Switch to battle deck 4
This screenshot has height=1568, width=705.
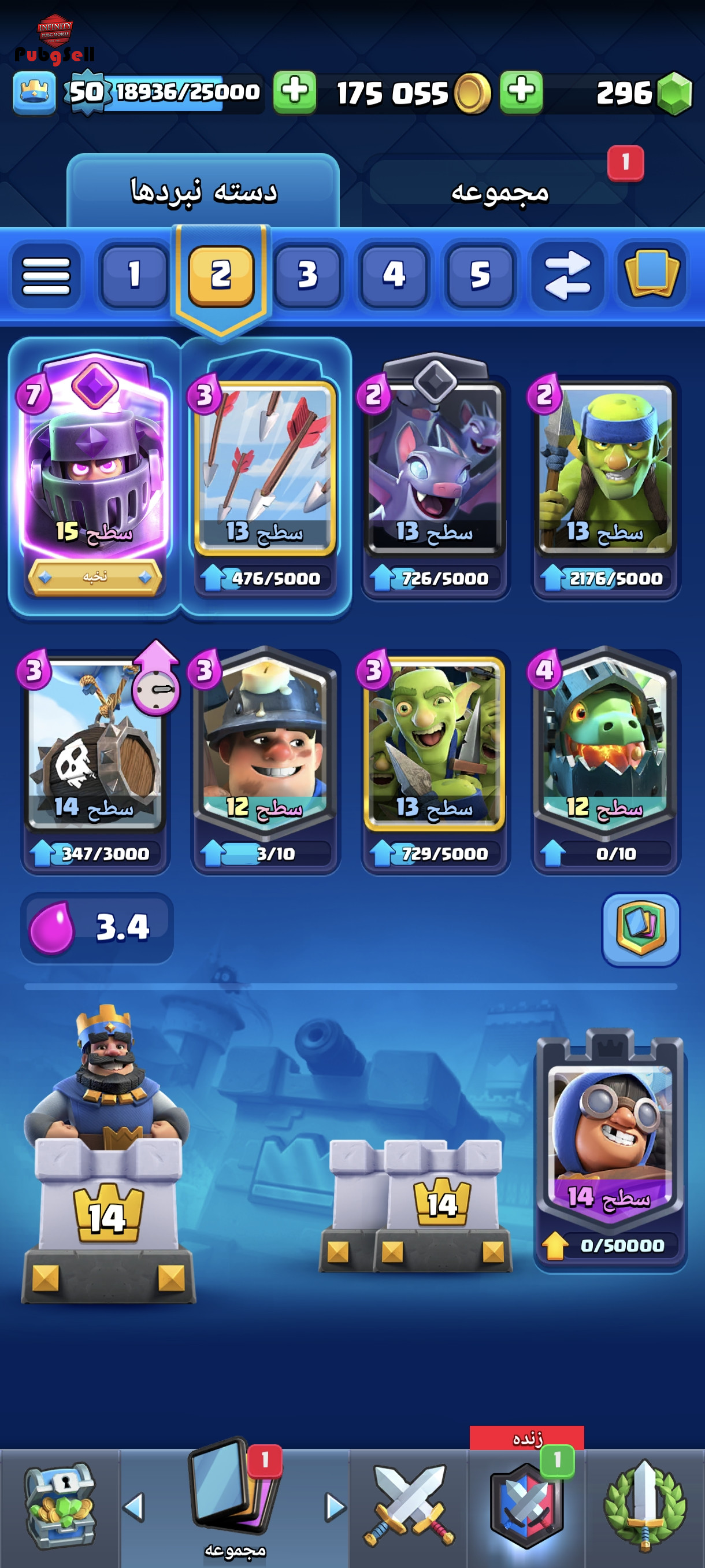394,275
